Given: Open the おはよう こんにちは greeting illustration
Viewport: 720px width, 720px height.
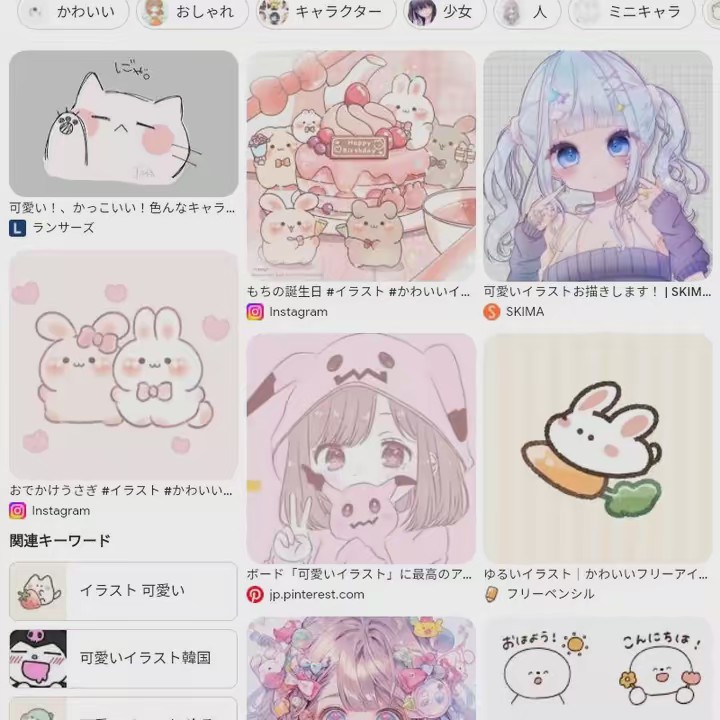Looking at the screenshot, I should tap(597, 668).
